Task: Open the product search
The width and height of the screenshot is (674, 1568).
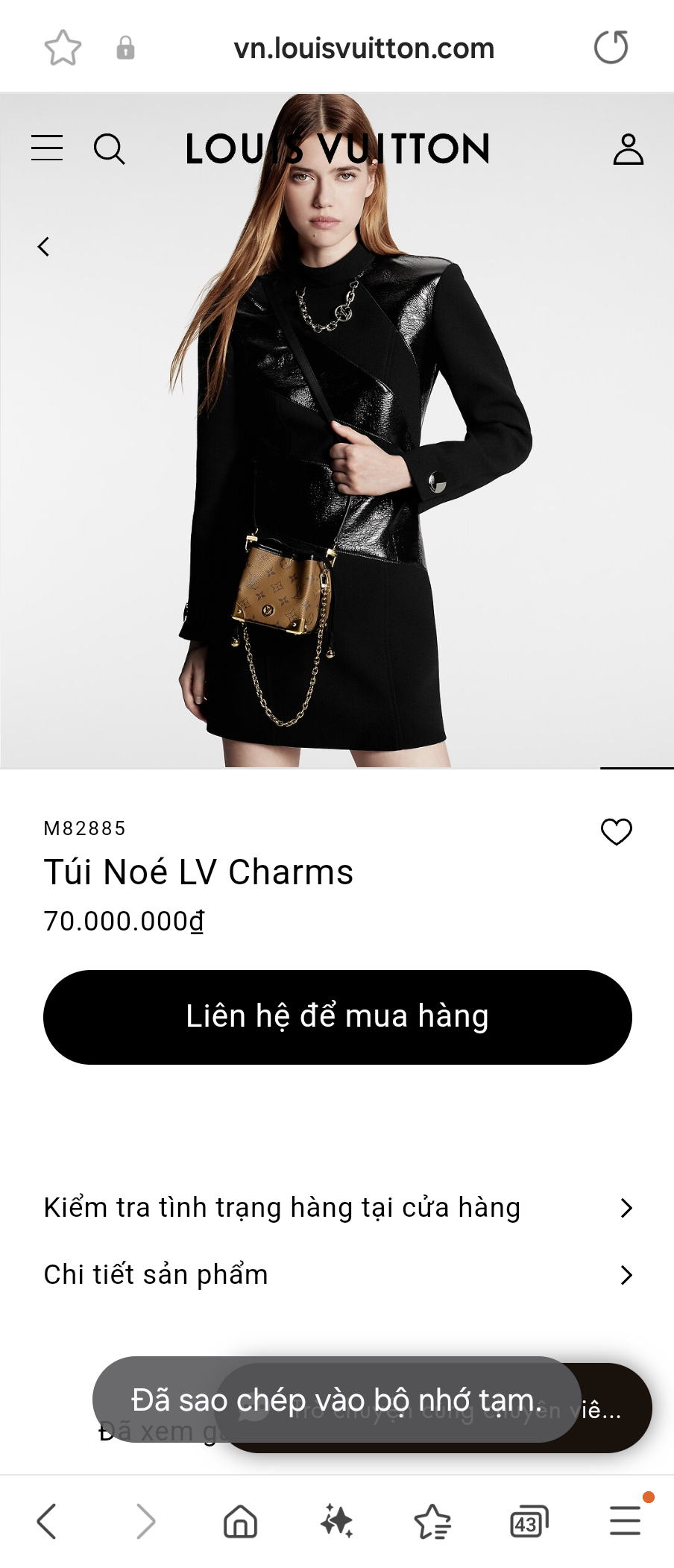Action: pyautogui.click(x=110, y=148)
